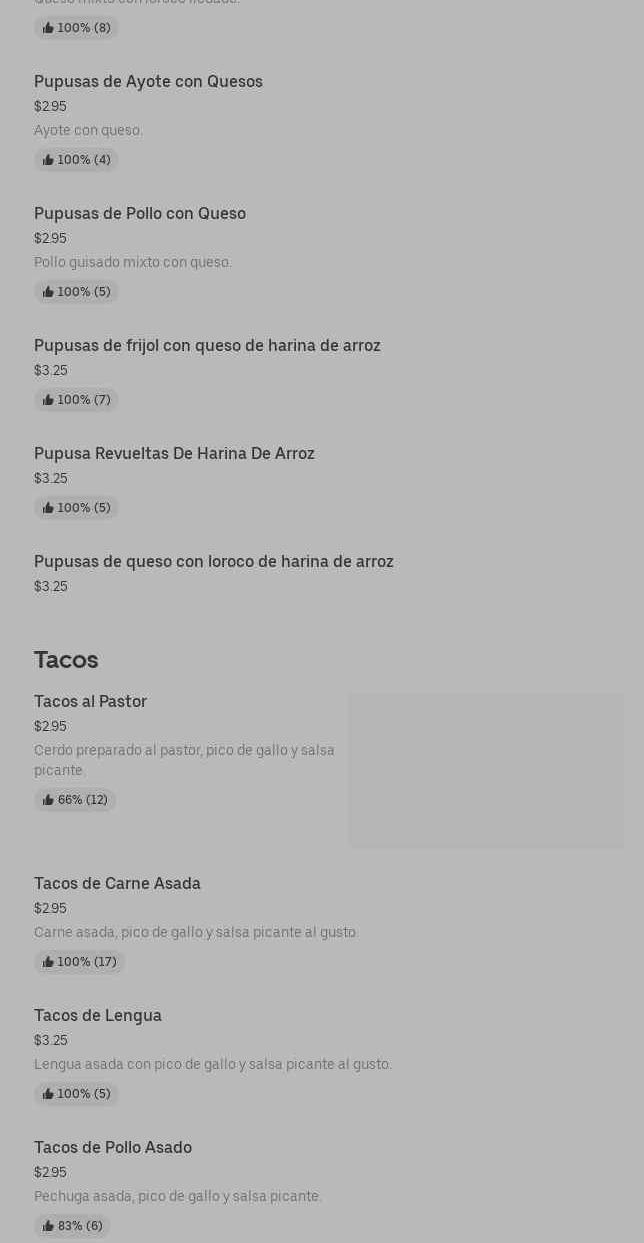Open Pupusas de Ayote con Quesos item
Screen dimensions: 644x1243
tap(148, 82)
